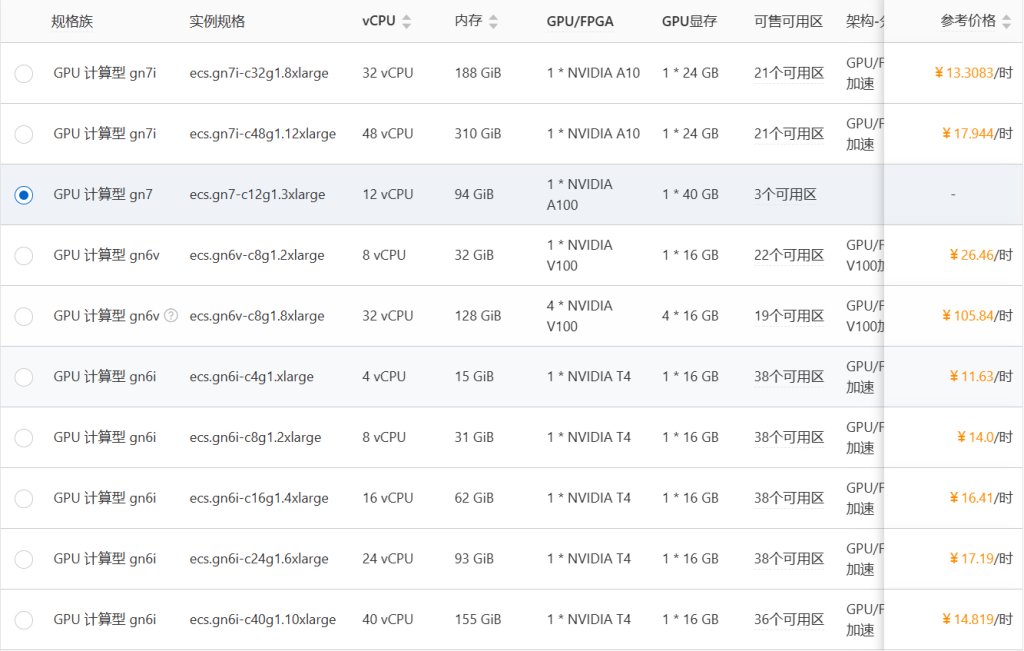The image size is (1024, 651).
Task: Select the ecs.gn6i-c24g1.6xlarge instance radio button
Action: (x=24, y=559)
